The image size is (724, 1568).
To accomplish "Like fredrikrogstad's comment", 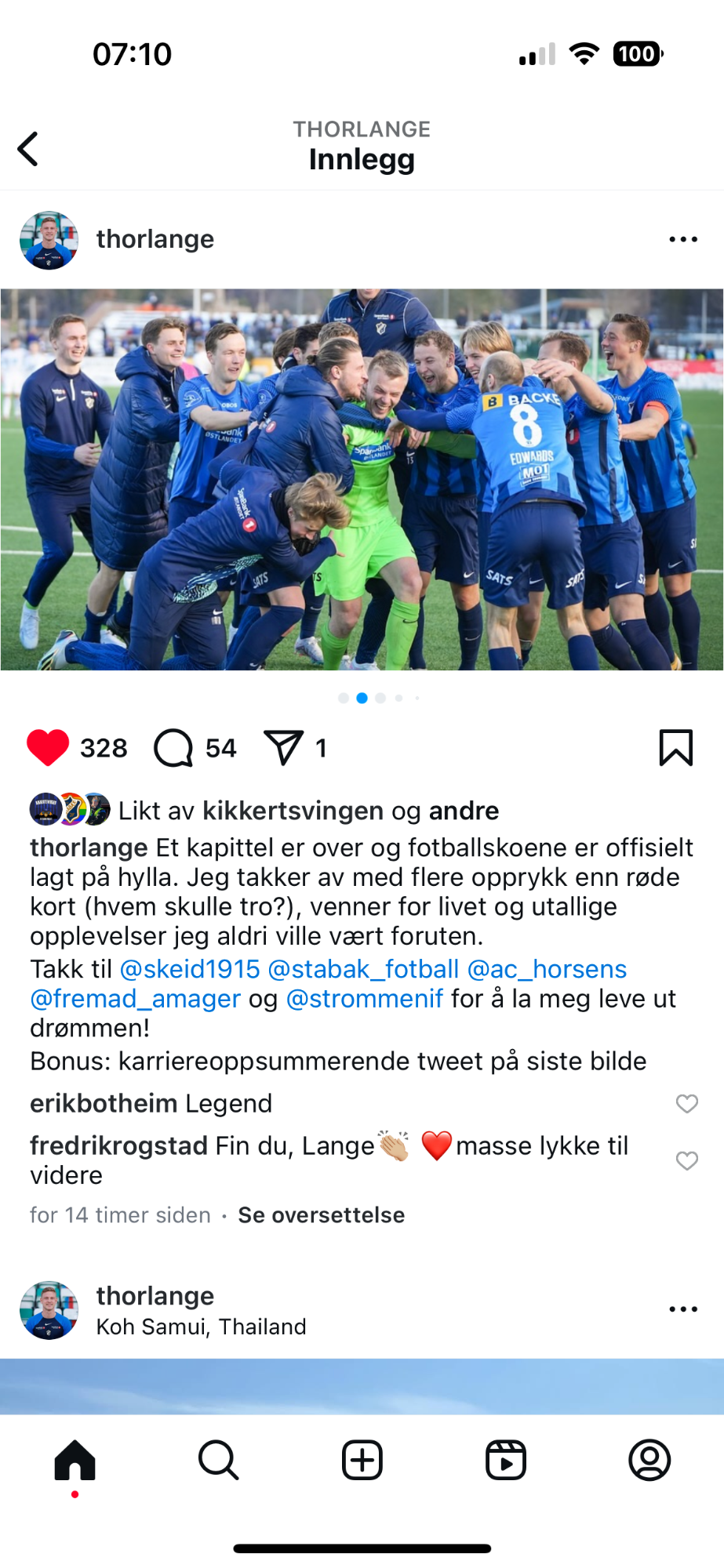I will pos(687,1160).
